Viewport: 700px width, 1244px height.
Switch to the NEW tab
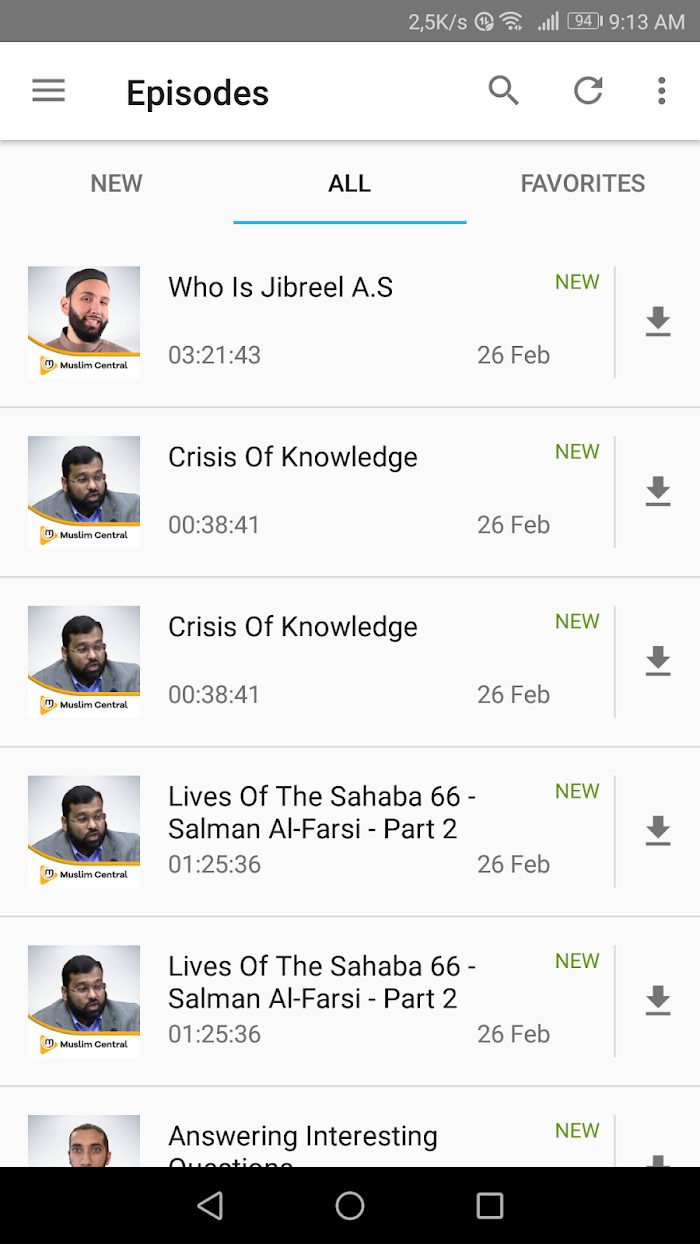pos(116,183)
